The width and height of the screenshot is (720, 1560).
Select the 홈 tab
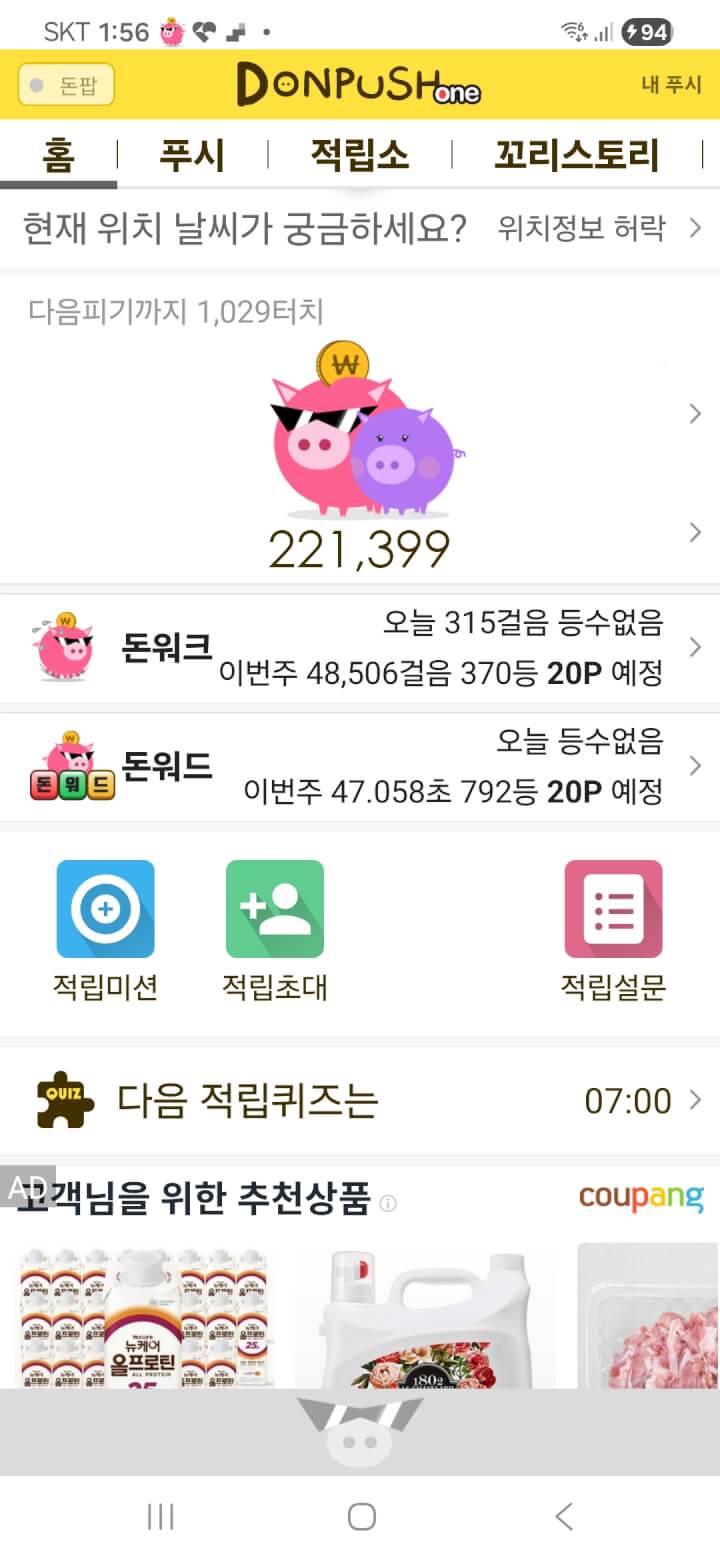click(x=58, y=156)
